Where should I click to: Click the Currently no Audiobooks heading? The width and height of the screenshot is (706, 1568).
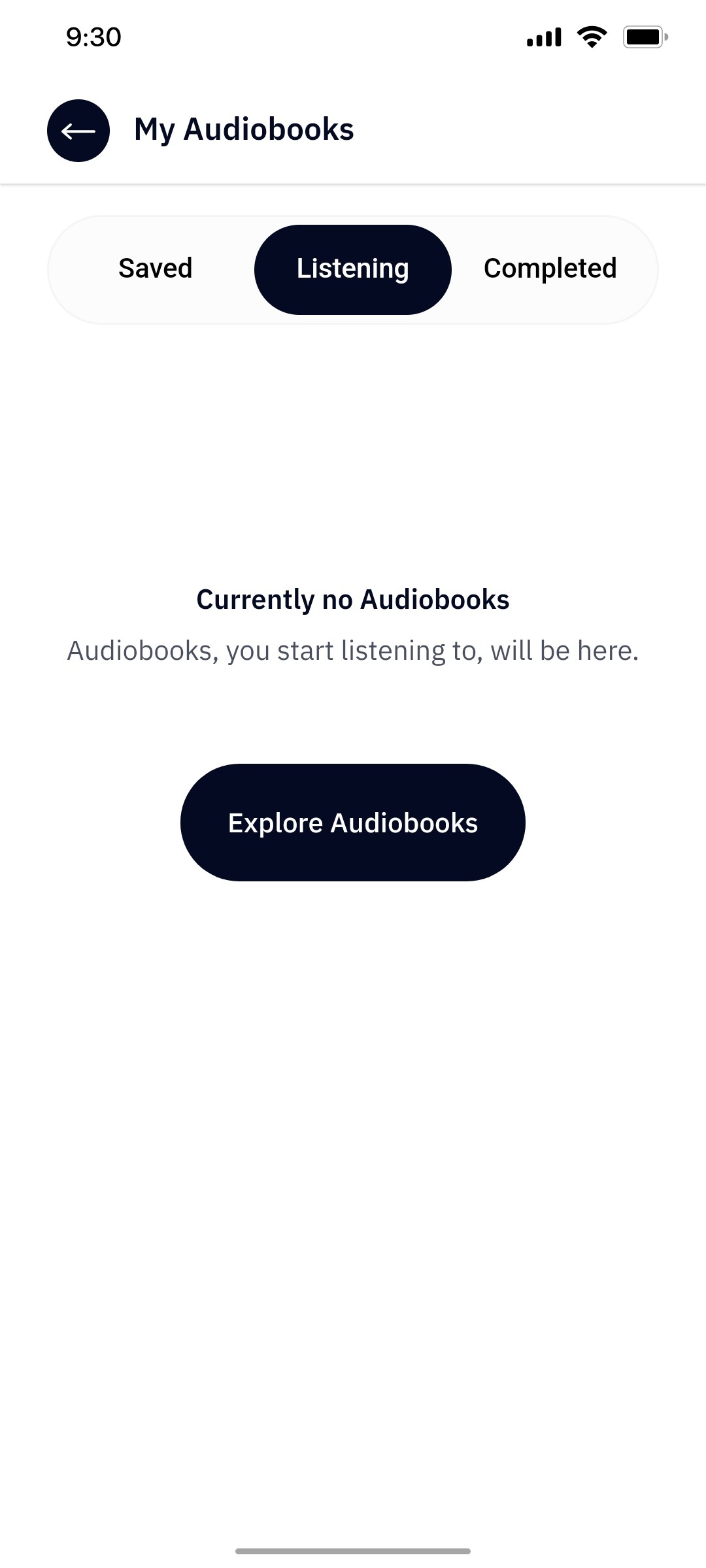[x=353, y=598]
